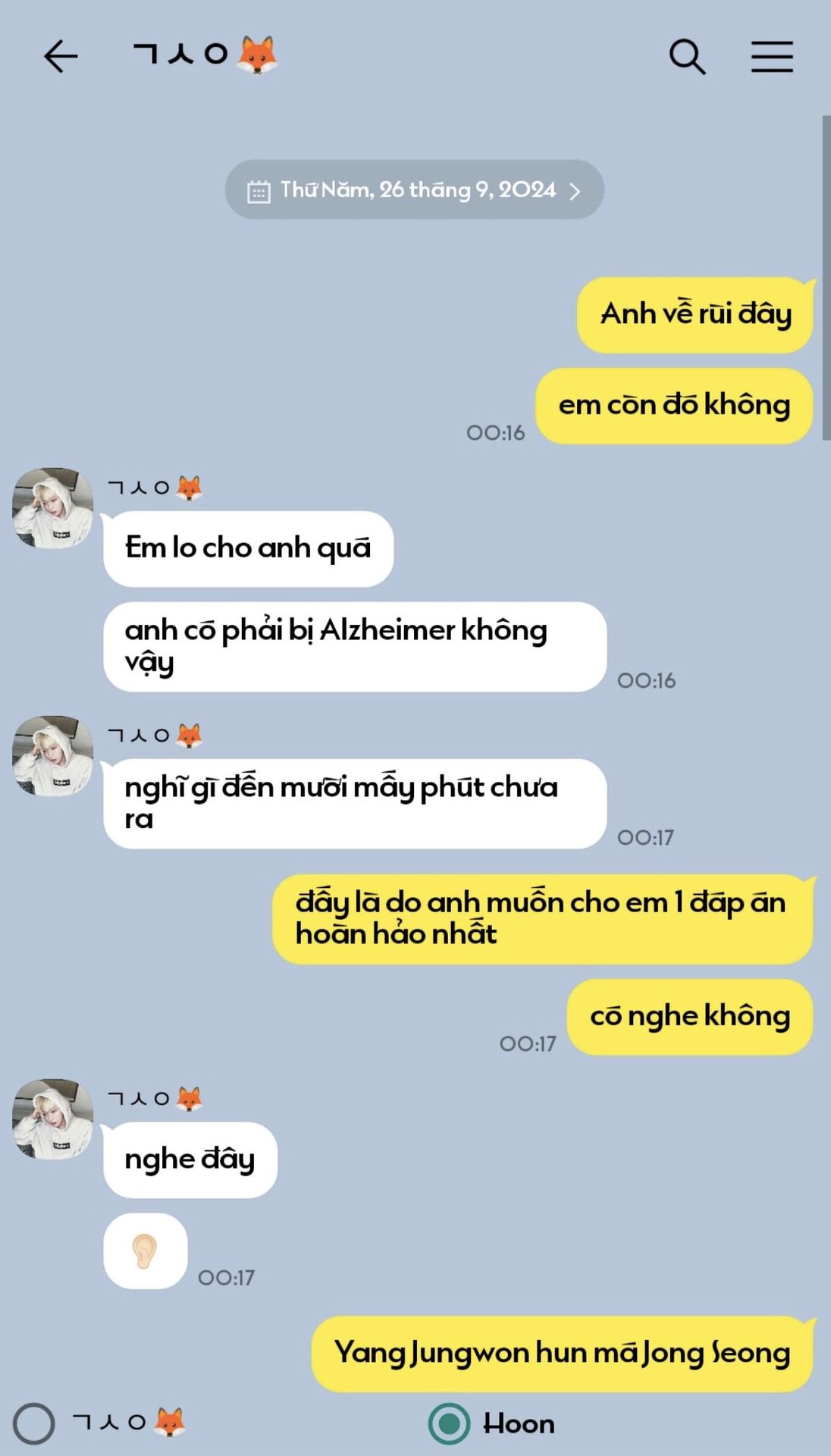Screen dimensions: 831x1456
Task: Select the ㄱㅅㅇ fox sender radio button
Action: coord(34,1423)
